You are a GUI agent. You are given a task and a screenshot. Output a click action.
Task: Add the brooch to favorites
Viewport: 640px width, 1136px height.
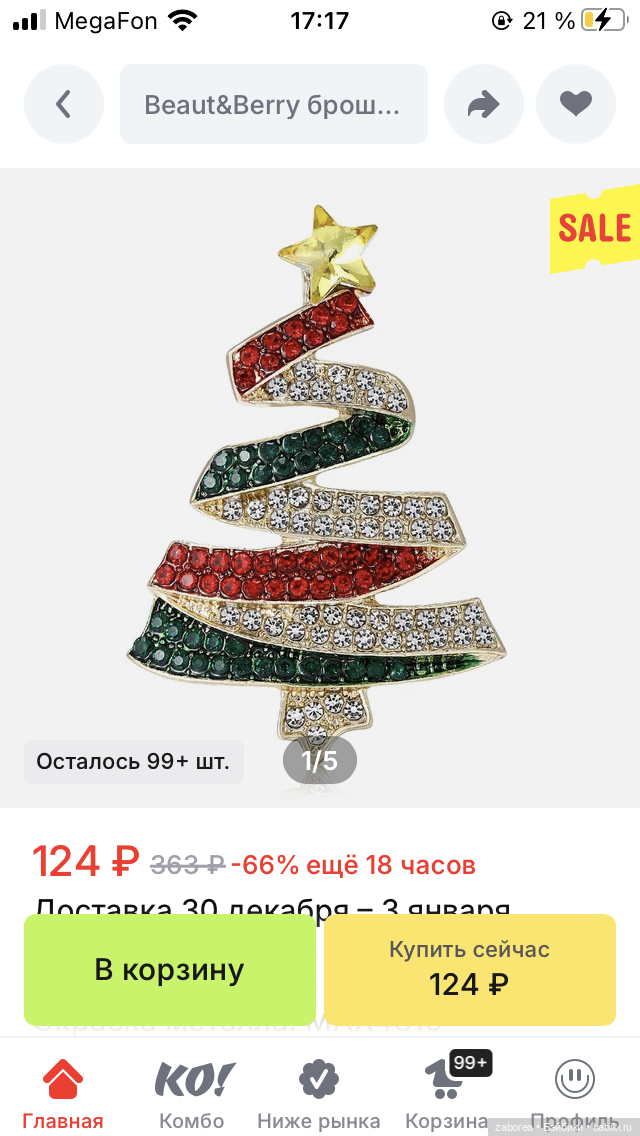coord(576,104)
